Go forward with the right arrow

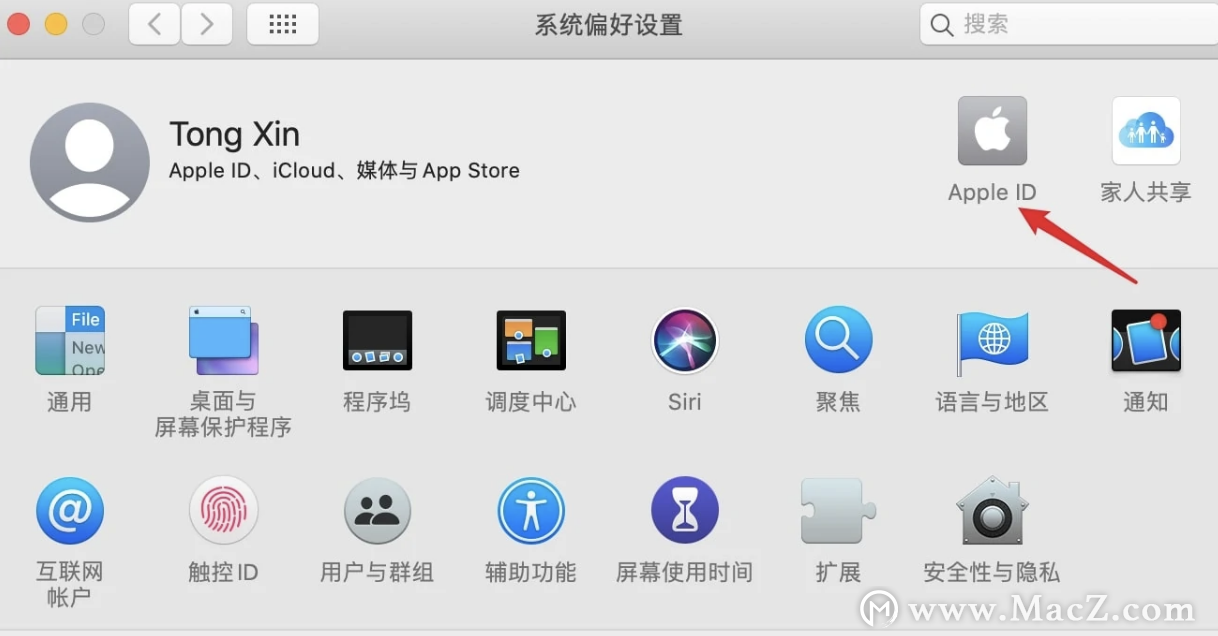(x=207, y=24)
